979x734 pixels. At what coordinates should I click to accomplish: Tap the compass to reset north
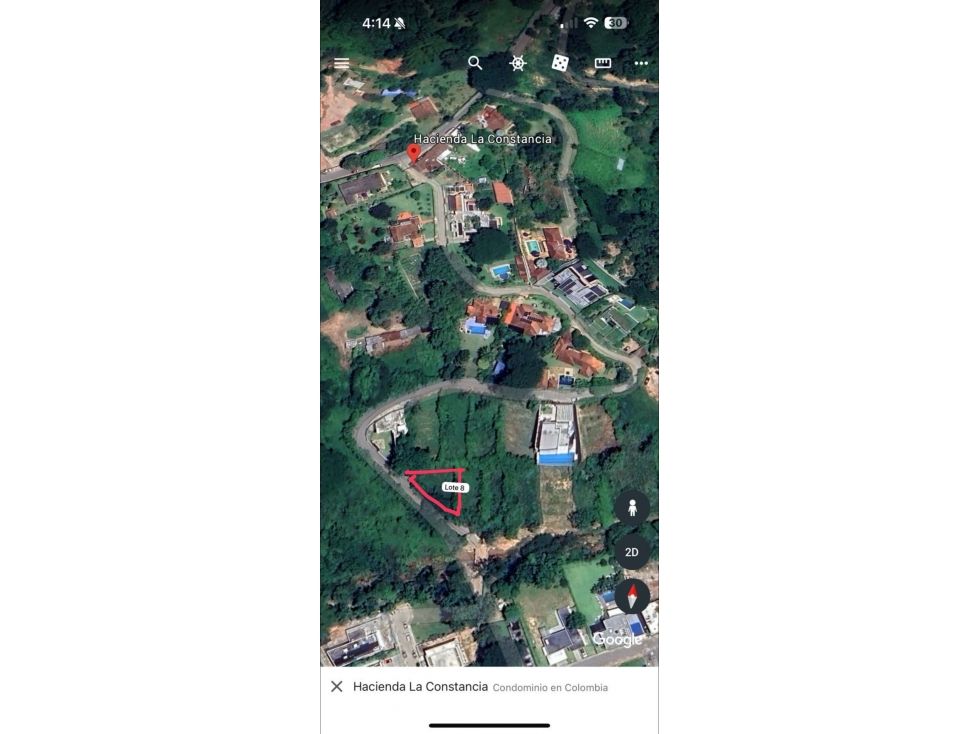tap(632, 597)
